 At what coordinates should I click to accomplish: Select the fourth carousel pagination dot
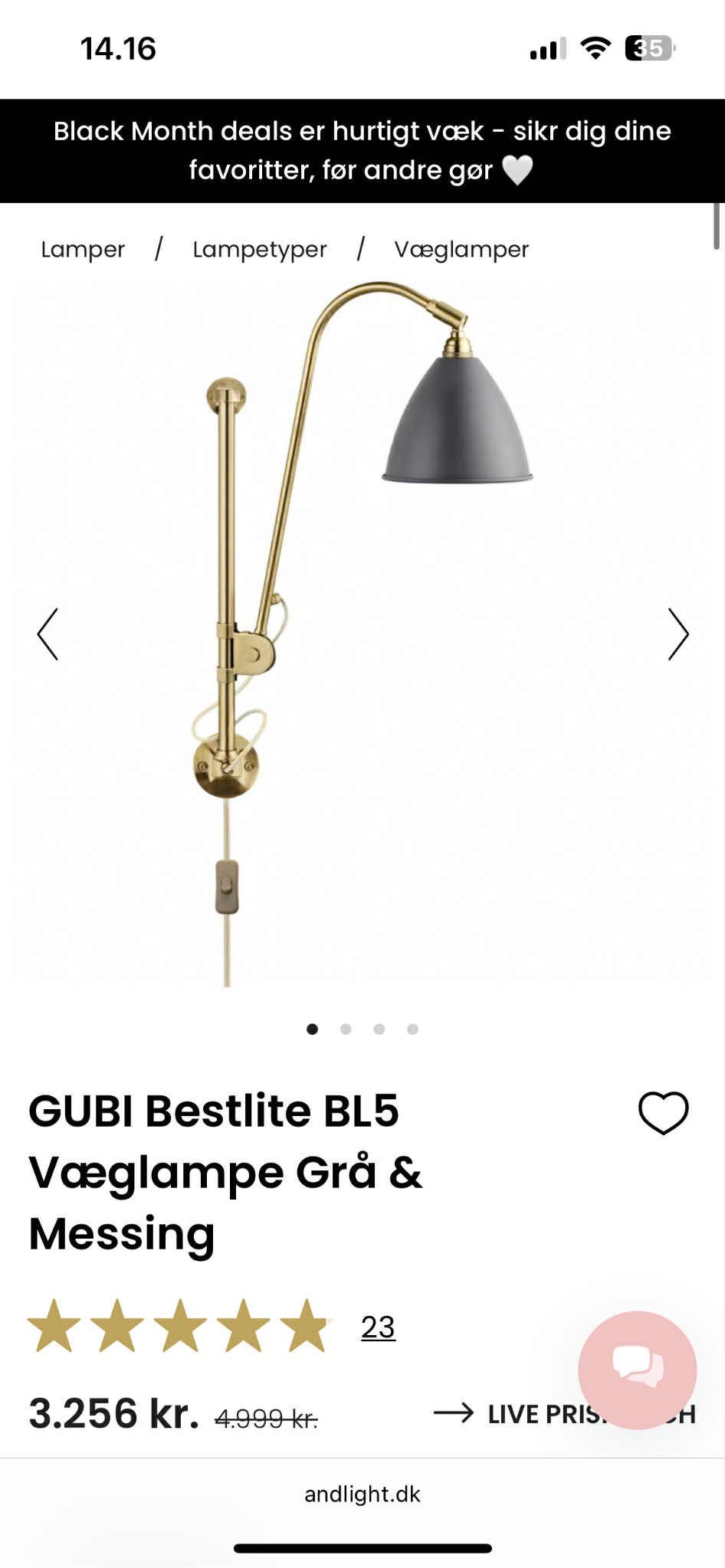click(x=413, y=1030)
